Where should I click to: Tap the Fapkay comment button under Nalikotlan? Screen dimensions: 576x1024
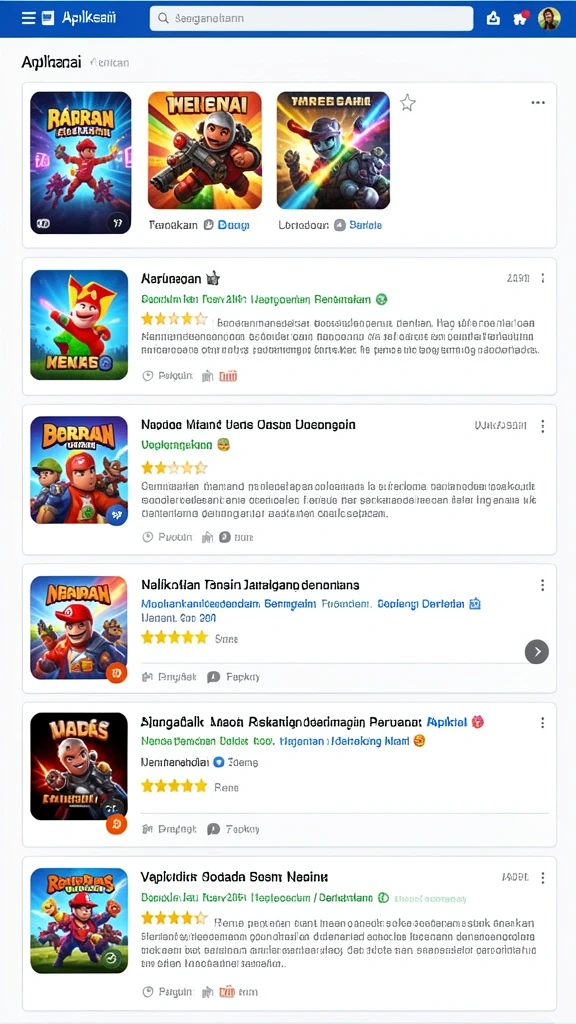click(233, 677)
